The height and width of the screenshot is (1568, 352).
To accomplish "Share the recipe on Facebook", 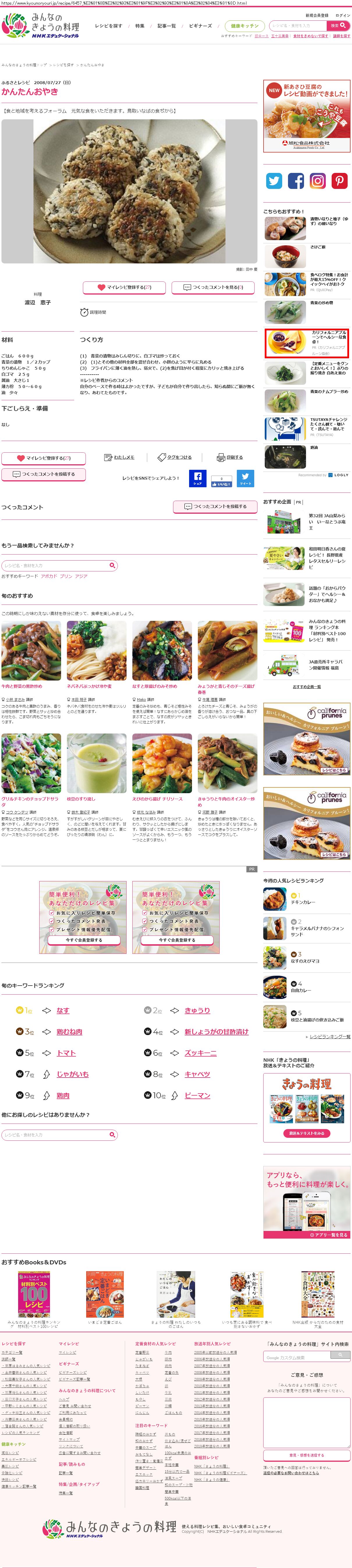I will (x=198, y=478).
